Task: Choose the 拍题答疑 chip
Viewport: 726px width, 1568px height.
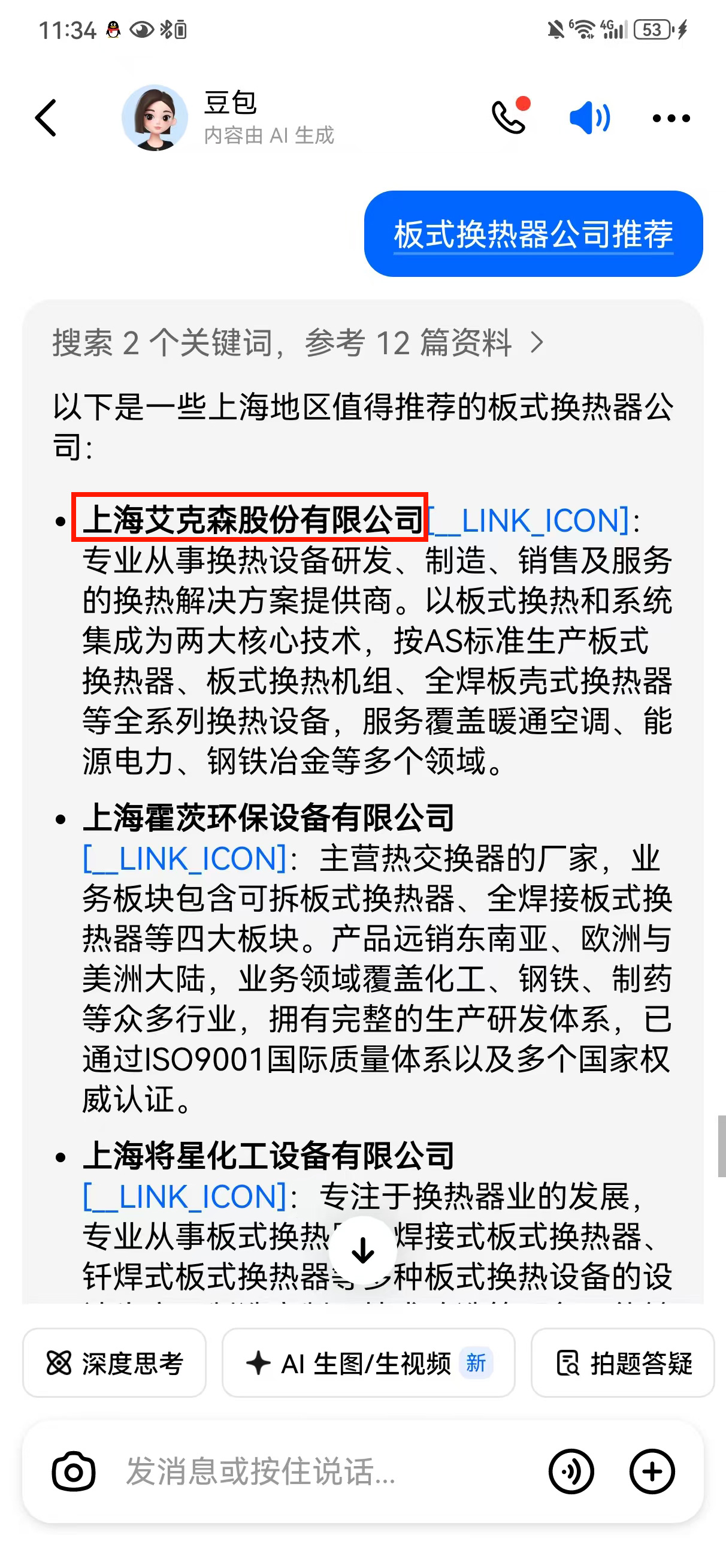Action: point(622,1363)
